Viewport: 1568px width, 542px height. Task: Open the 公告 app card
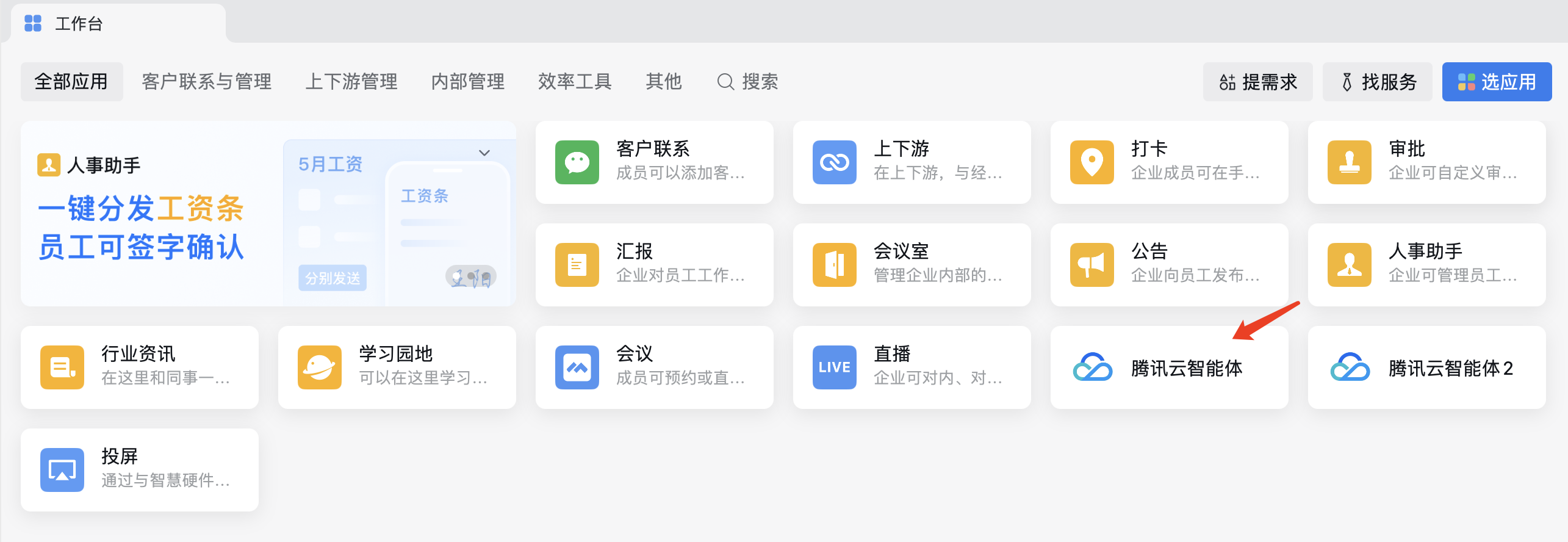[x=1169, y=265]
